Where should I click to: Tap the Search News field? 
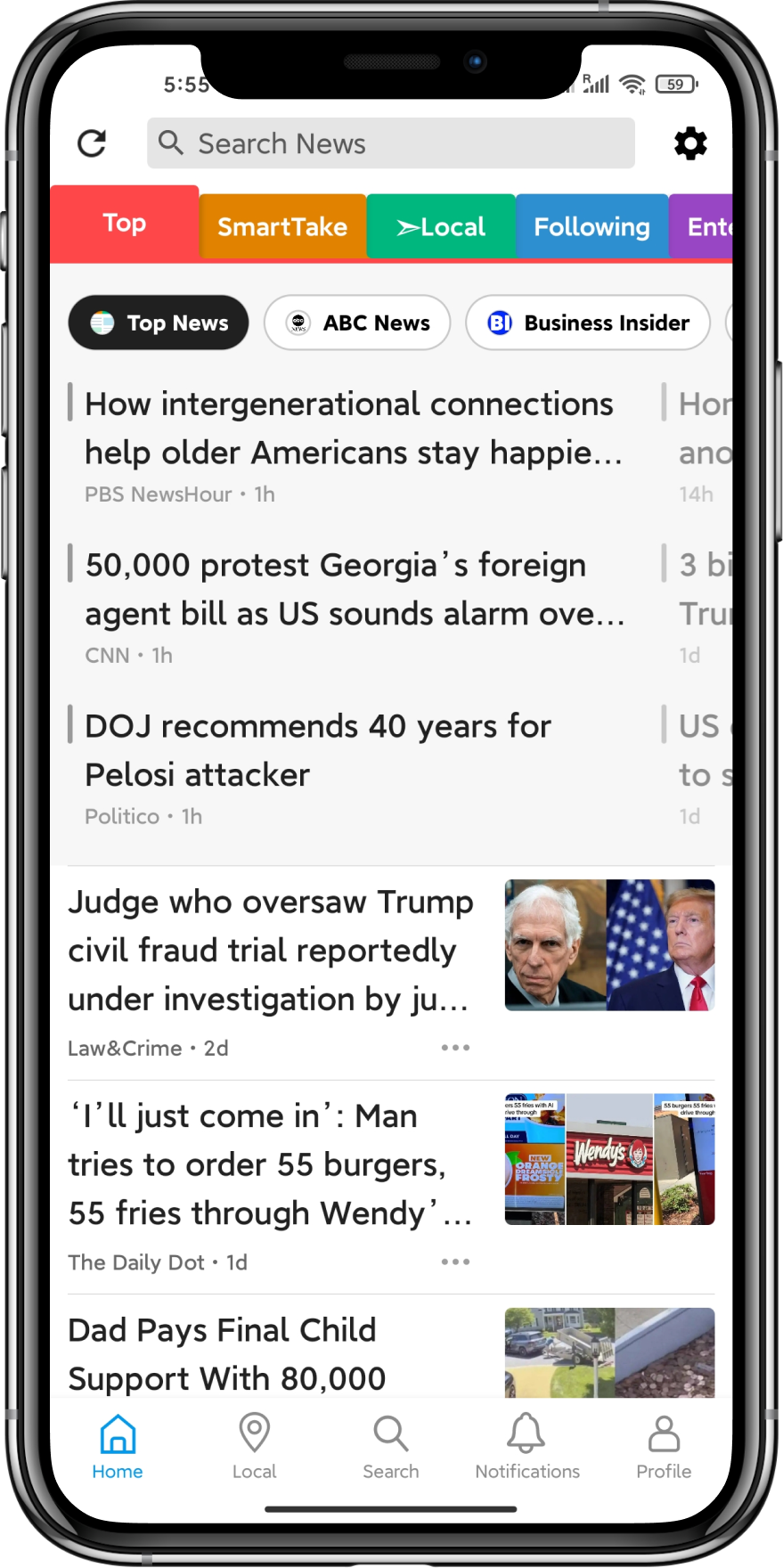(x=390, y=143)
